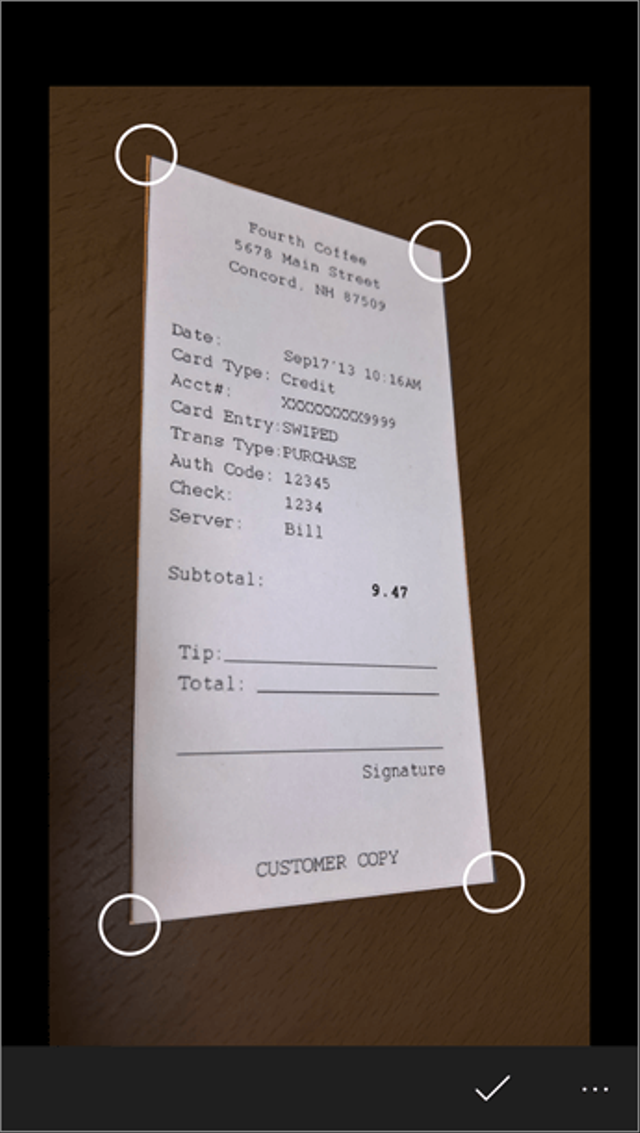Open the three-dot more options menu
This screenshot has width=640, height=1133.
coord(595,1089)
